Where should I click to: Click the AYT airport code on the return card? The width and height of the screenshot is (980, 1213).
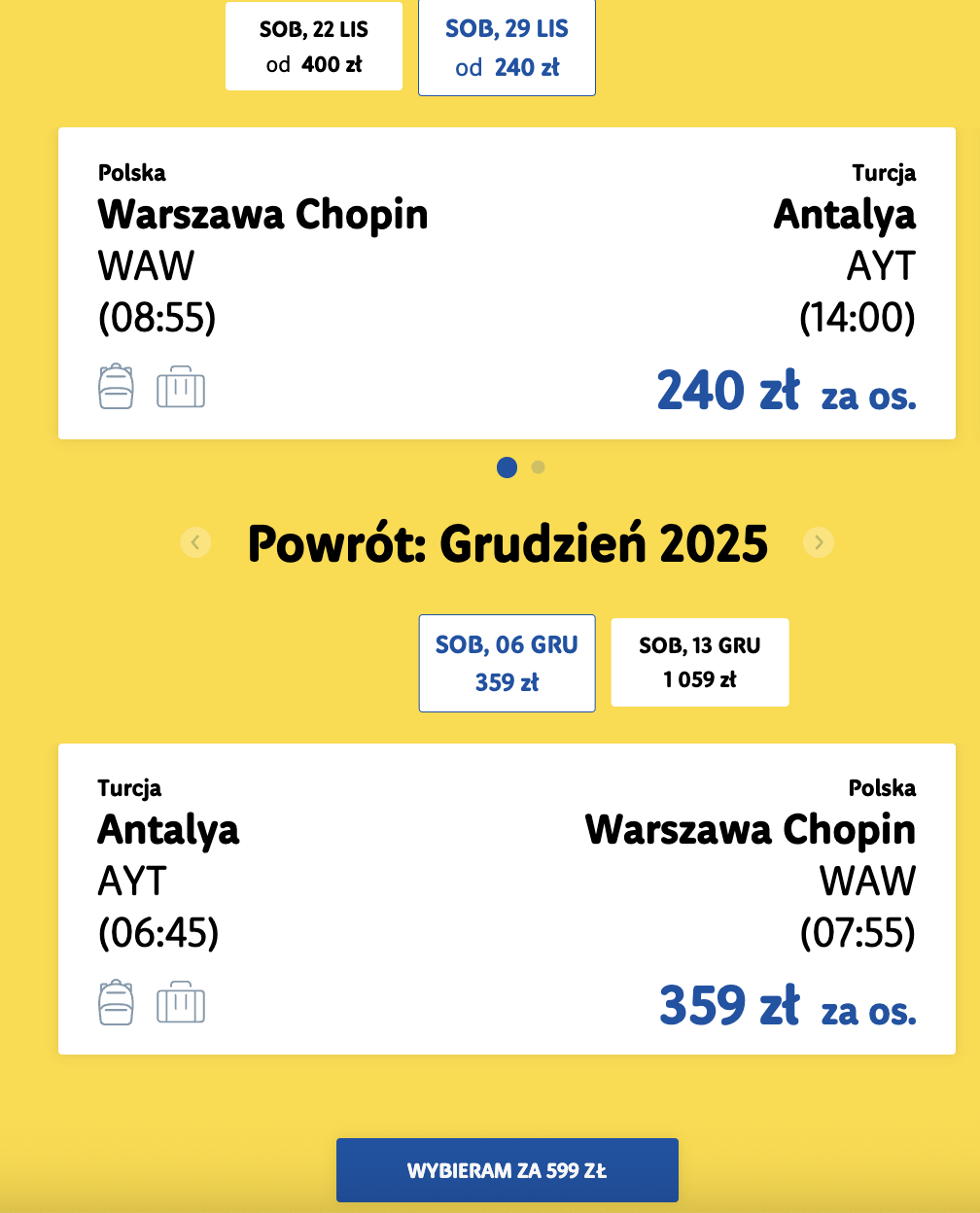tap(132, 882)
